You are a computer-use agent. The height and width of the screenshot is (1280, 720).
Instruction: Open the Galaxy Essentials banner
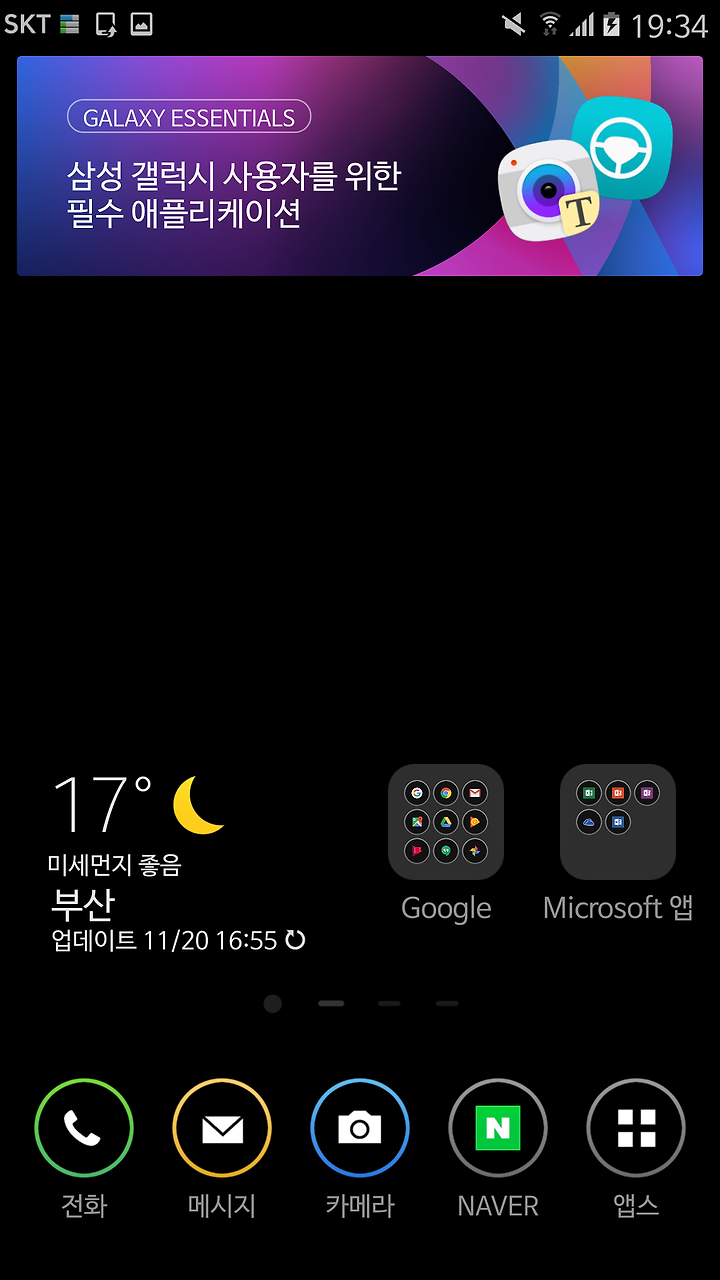click(x=360, y=166)
